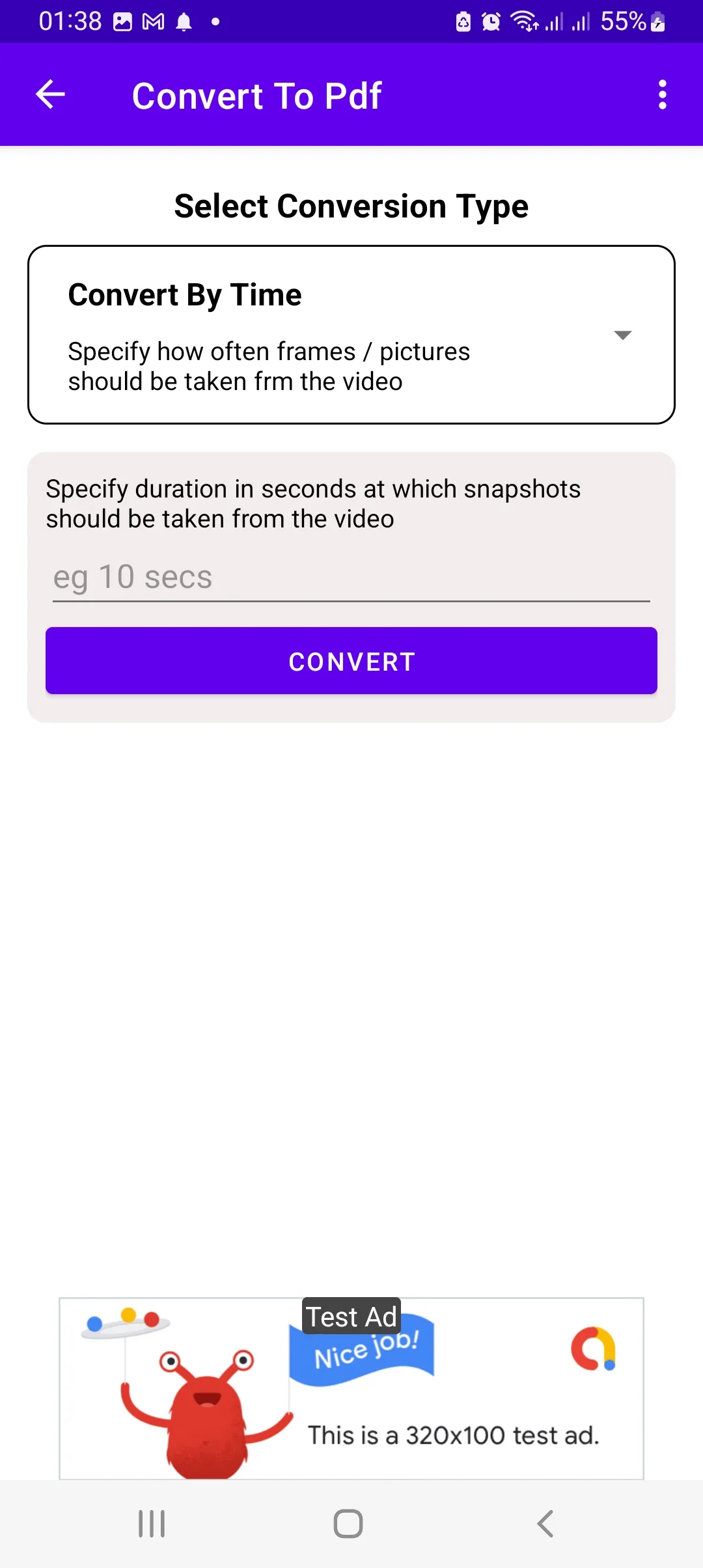
Task: Tap the back arrow in the toolbar
Action: click(49, 95)
